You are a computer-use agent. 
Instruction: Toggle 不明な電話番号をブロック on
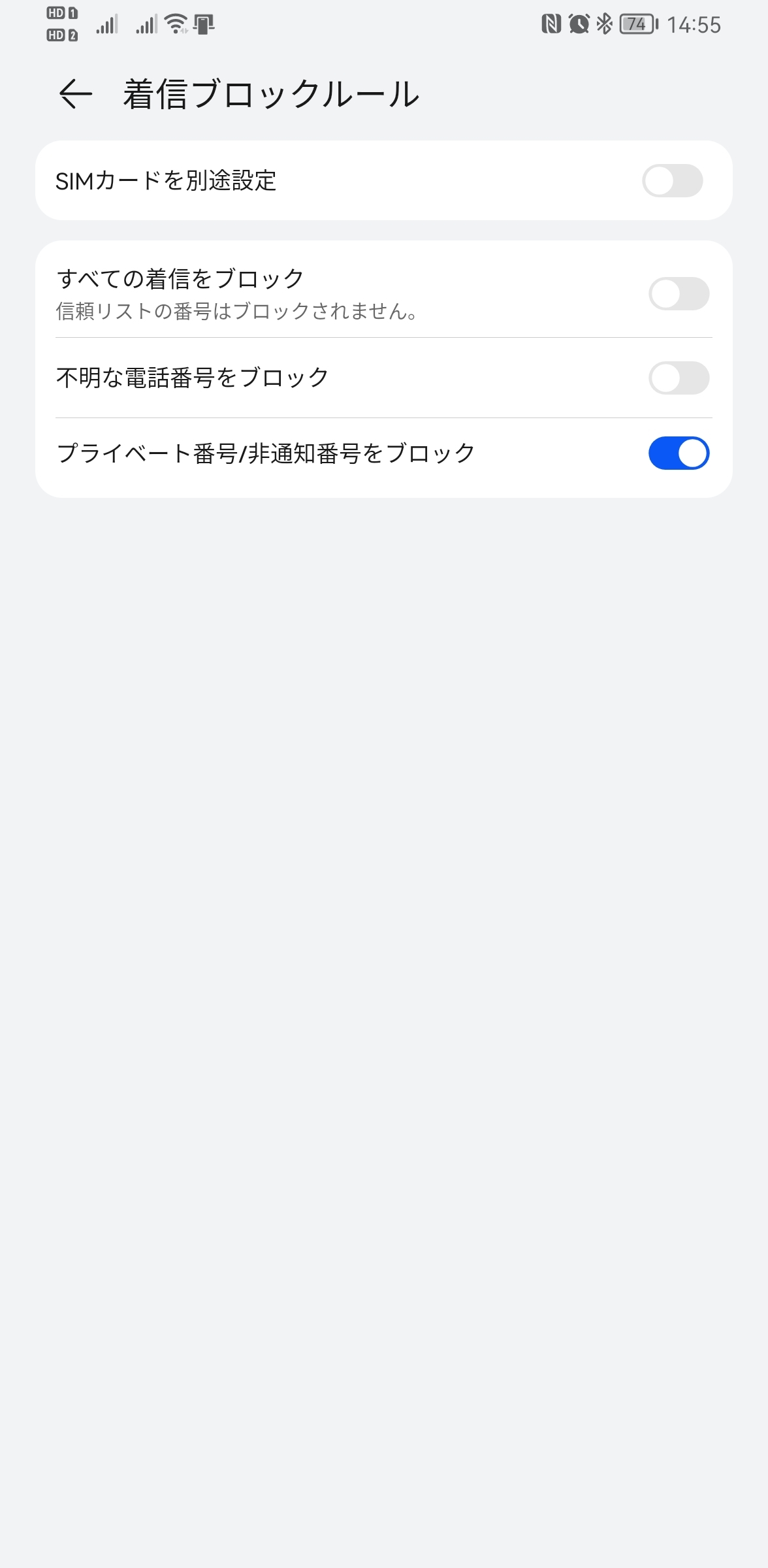[x=679, y=378]
